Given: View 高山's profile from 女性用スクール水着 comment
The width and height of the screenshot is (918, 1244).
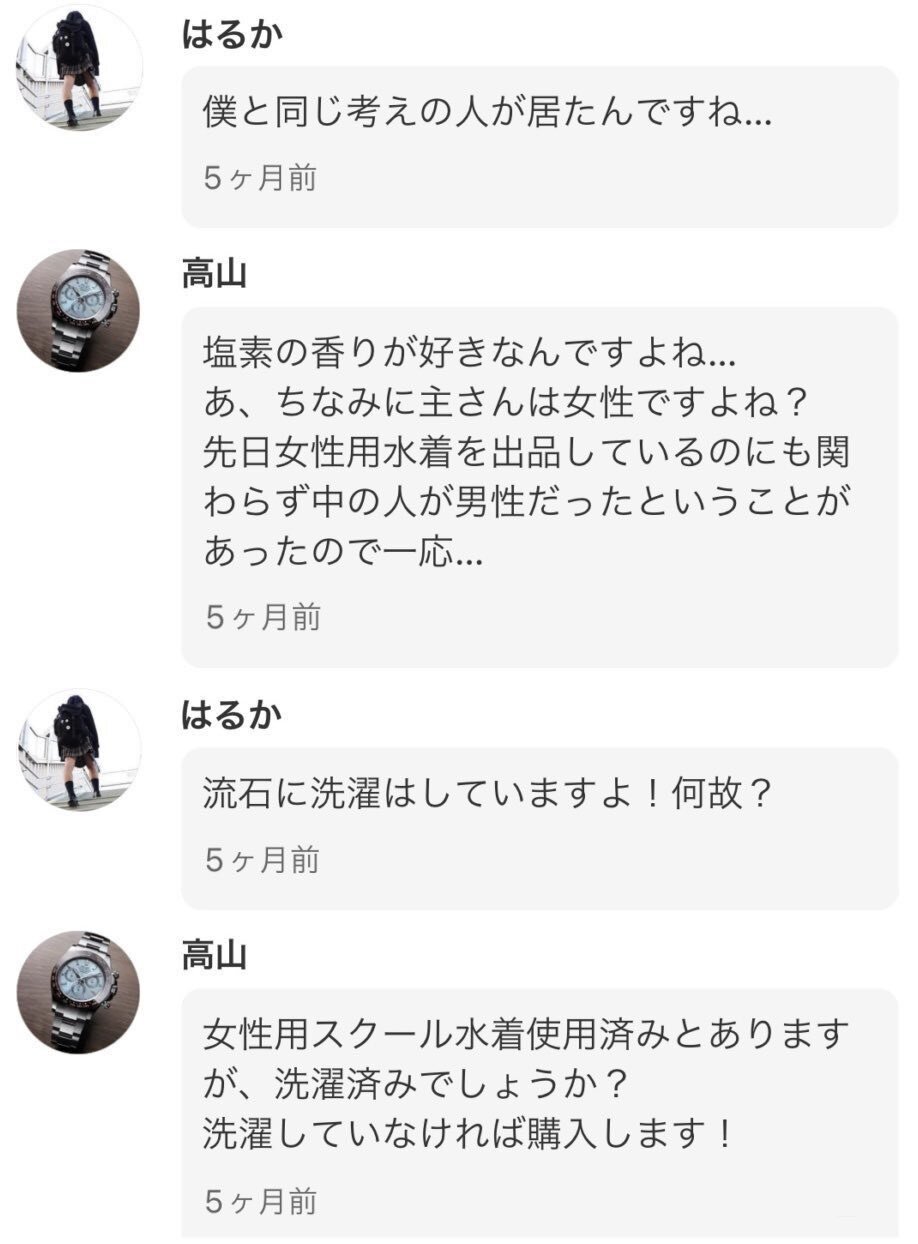Looking at the screenshot, I should 80,991.
